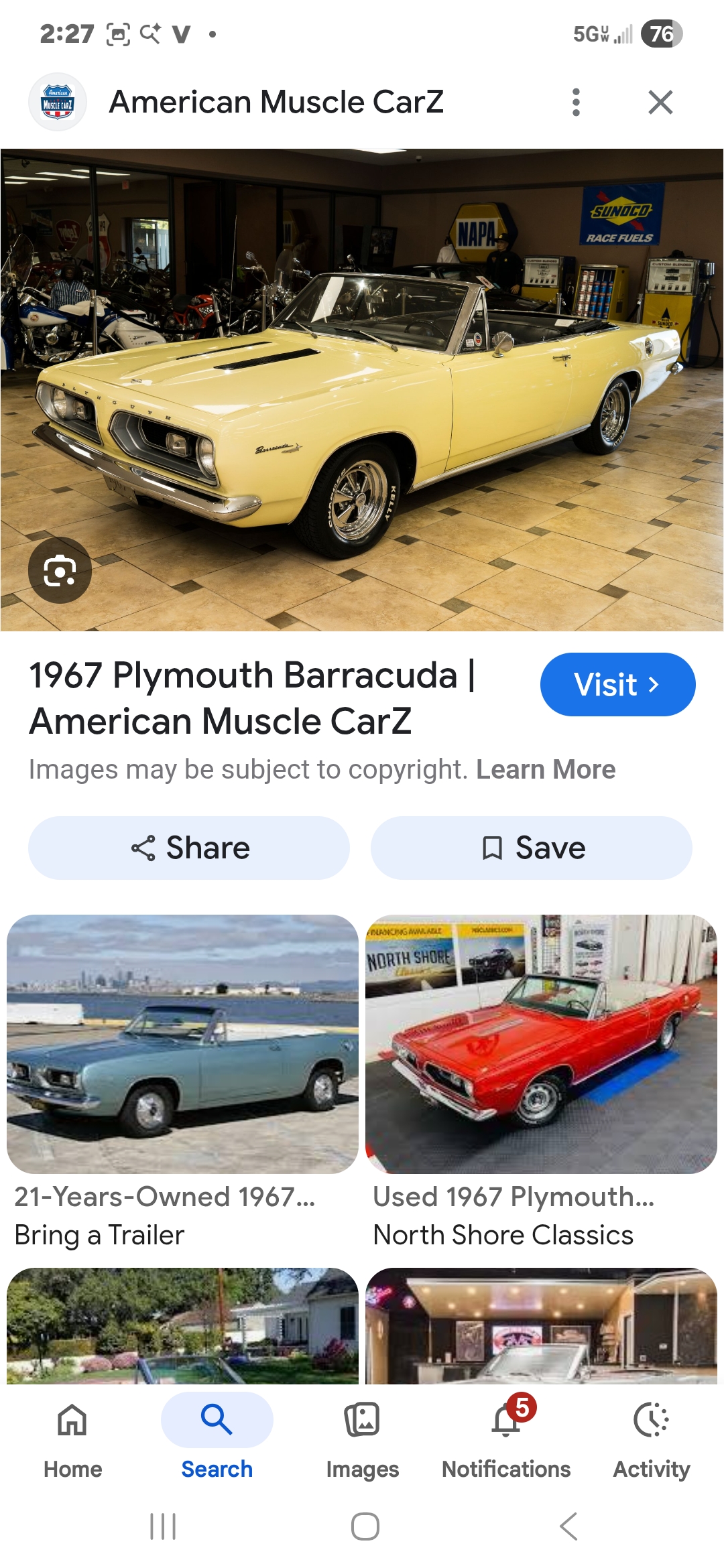View the full yellow Barracuda photo
This screenshot has width=724, height=1568.
(362, 389)
